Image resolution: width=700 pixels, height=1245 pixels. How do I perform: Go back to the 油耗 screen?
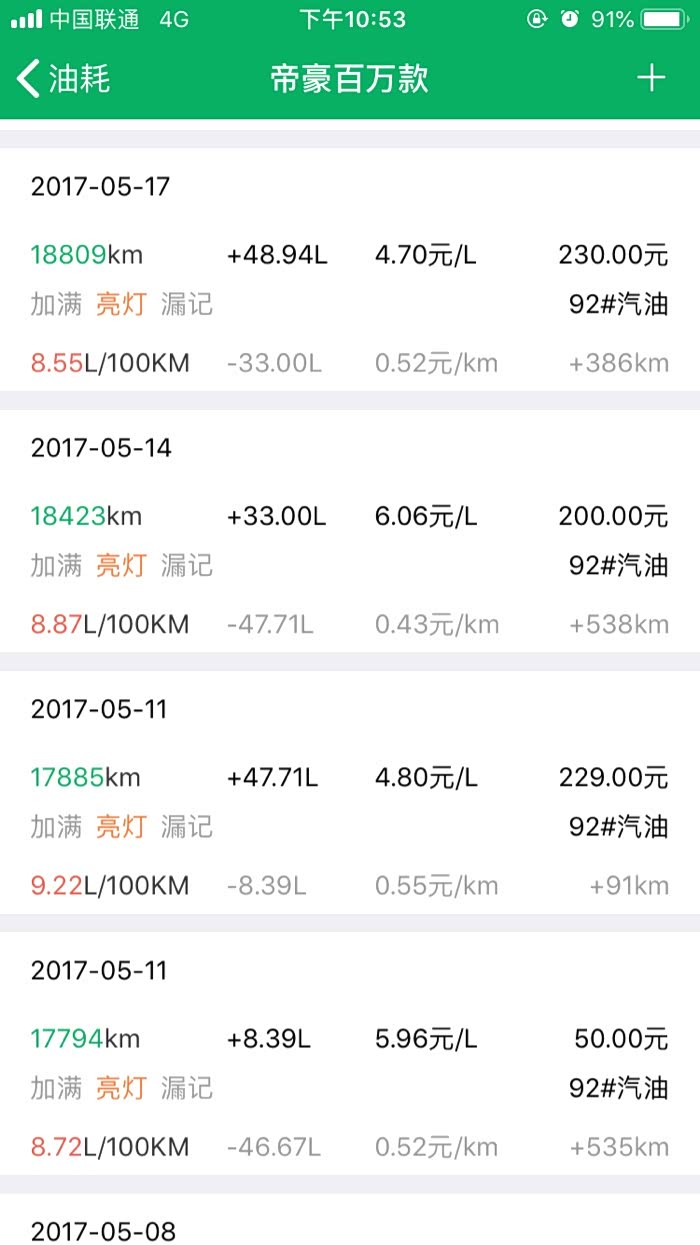tap(62, 78)
